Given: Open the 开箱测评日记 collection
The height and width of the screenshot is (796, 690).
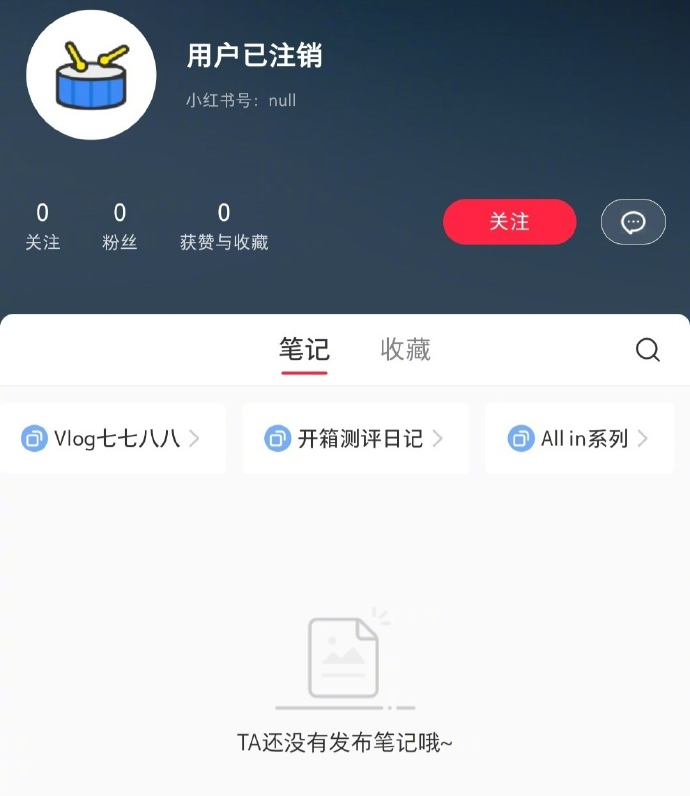Looking at the screenshot, I should pos(355,438).
